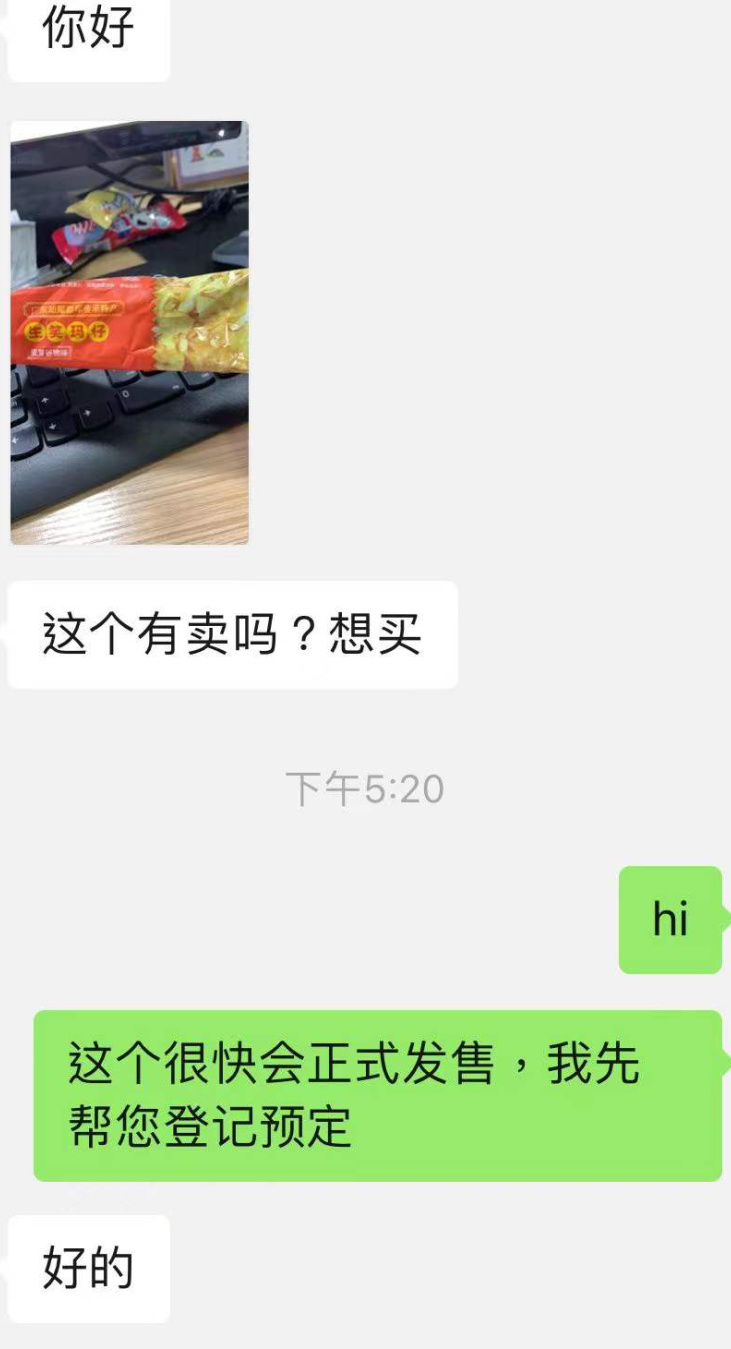Screen dimensions: 731x1349
Task: Select the shortest green message bubble
Action: 670,919
